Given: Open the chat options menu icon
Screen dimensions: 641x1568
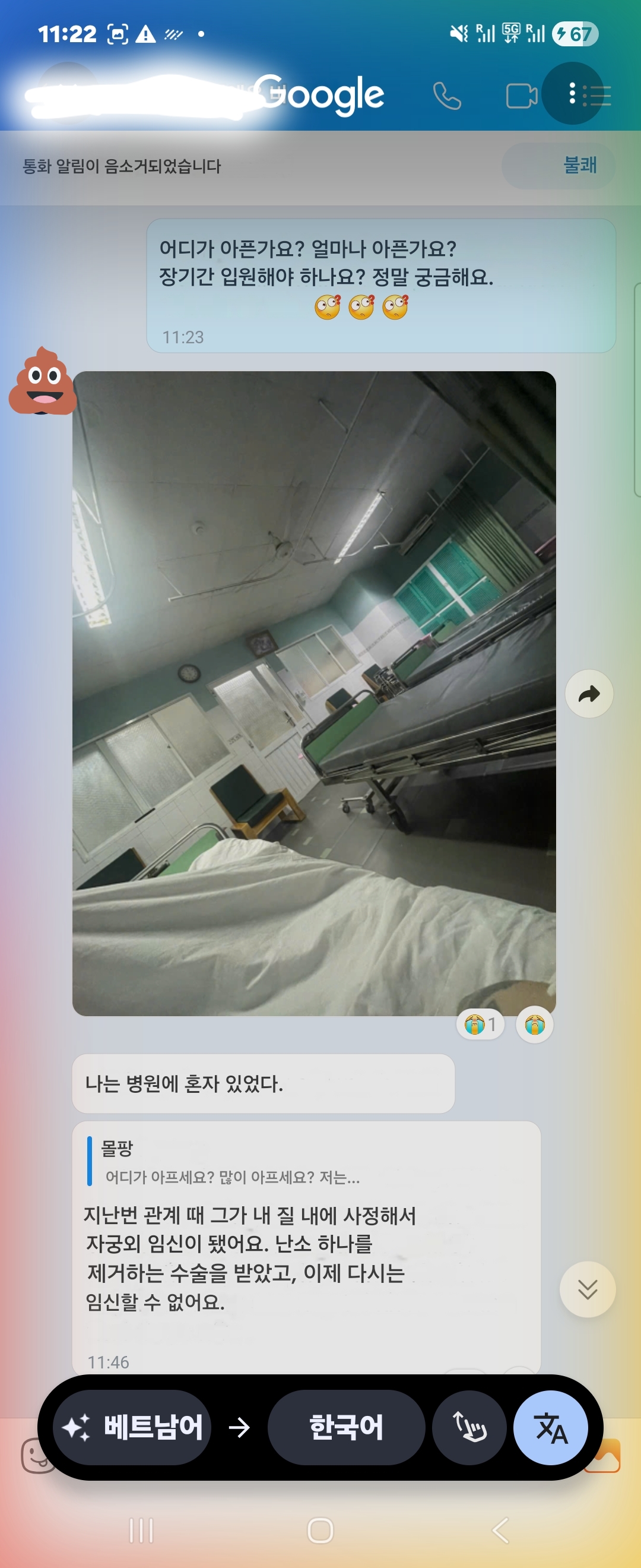Looking at the screenshot, I should pos(573,94).
